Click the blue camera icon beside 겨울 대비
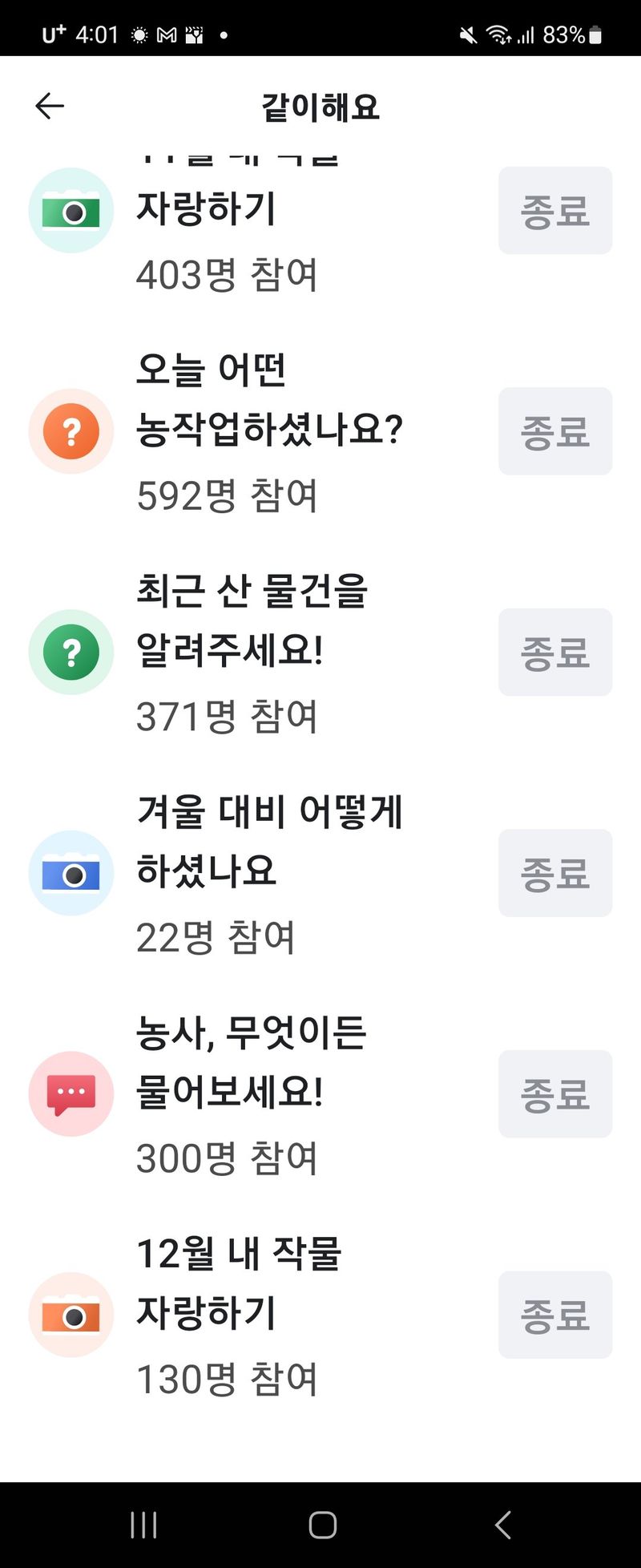The height and width of the screenshot is (1568, 641). point(71,873)
